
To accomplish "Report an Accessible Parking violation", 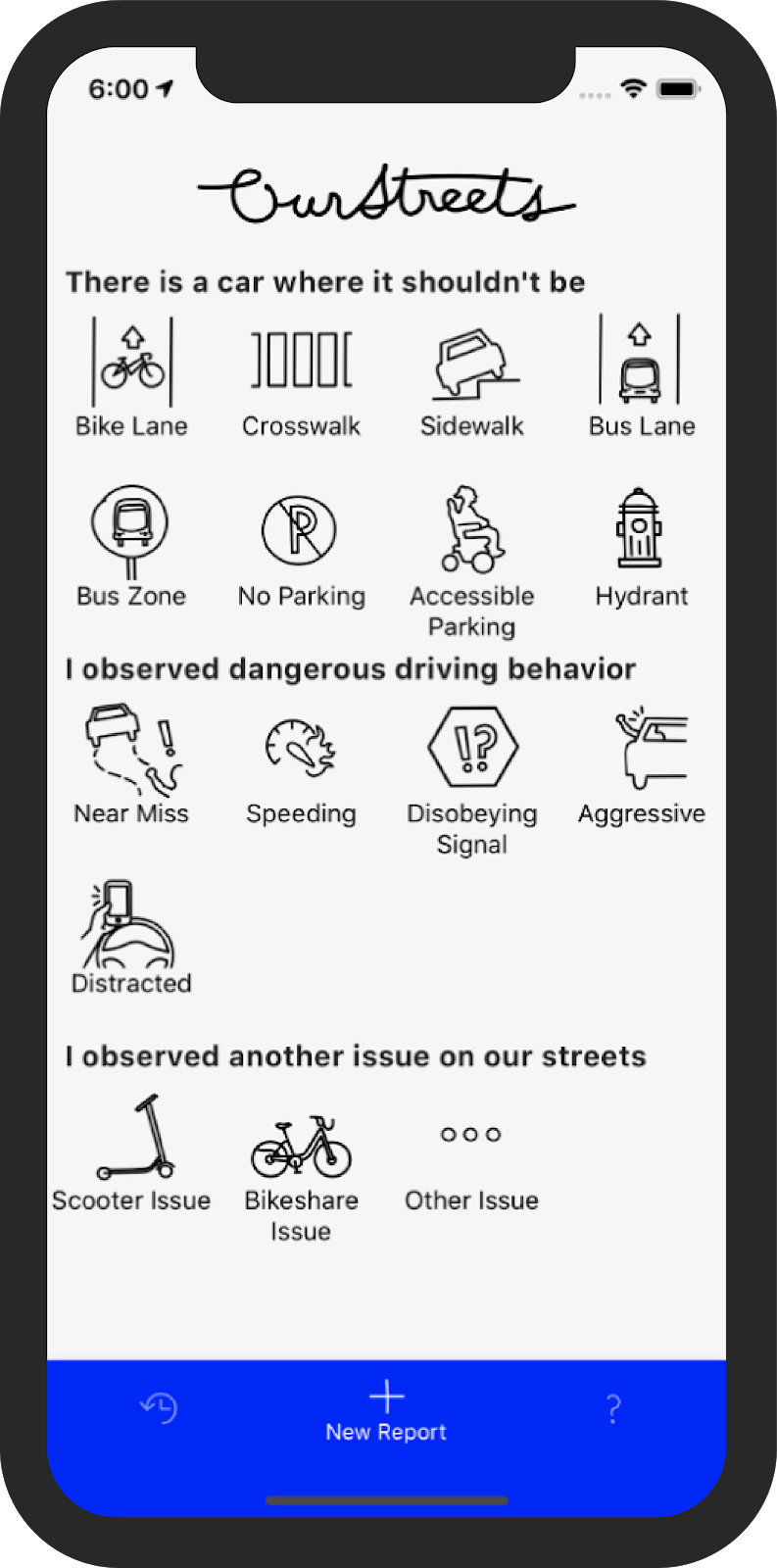I will coord(471,563).
